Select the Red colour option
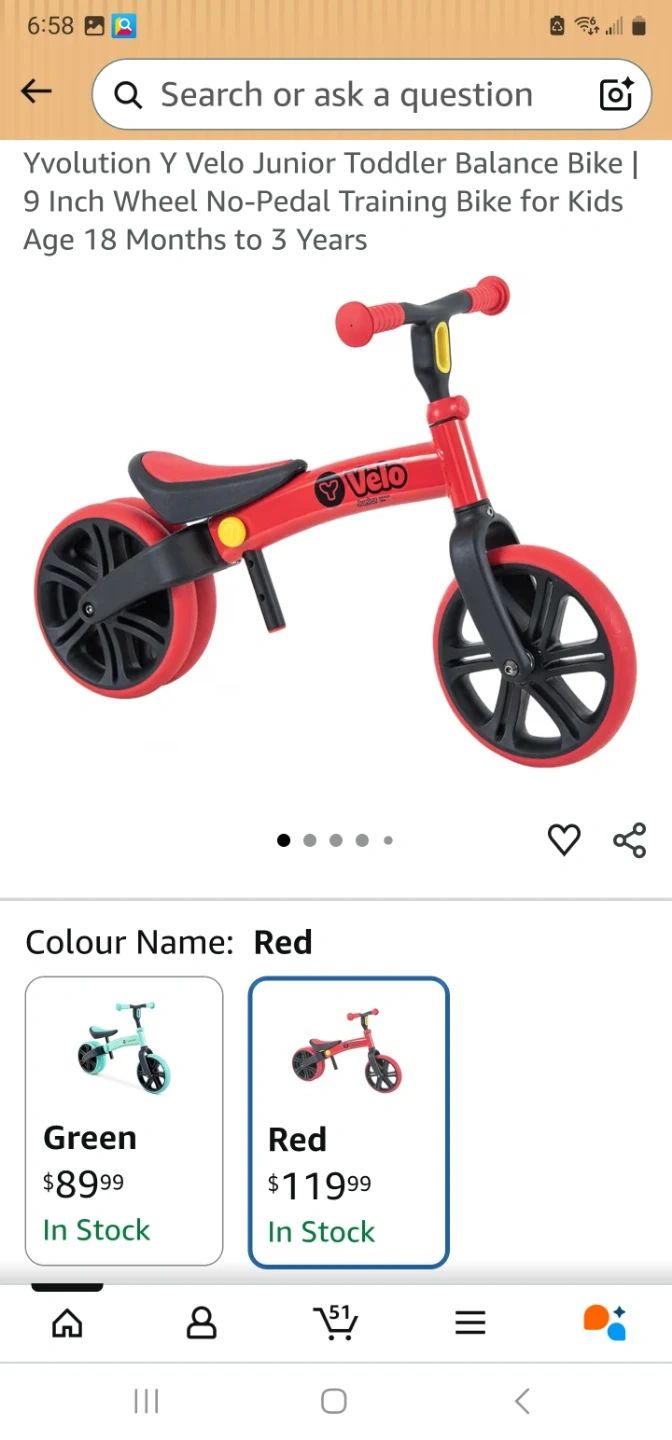This screenshot has height=1440, width=672. point(349,1122)
